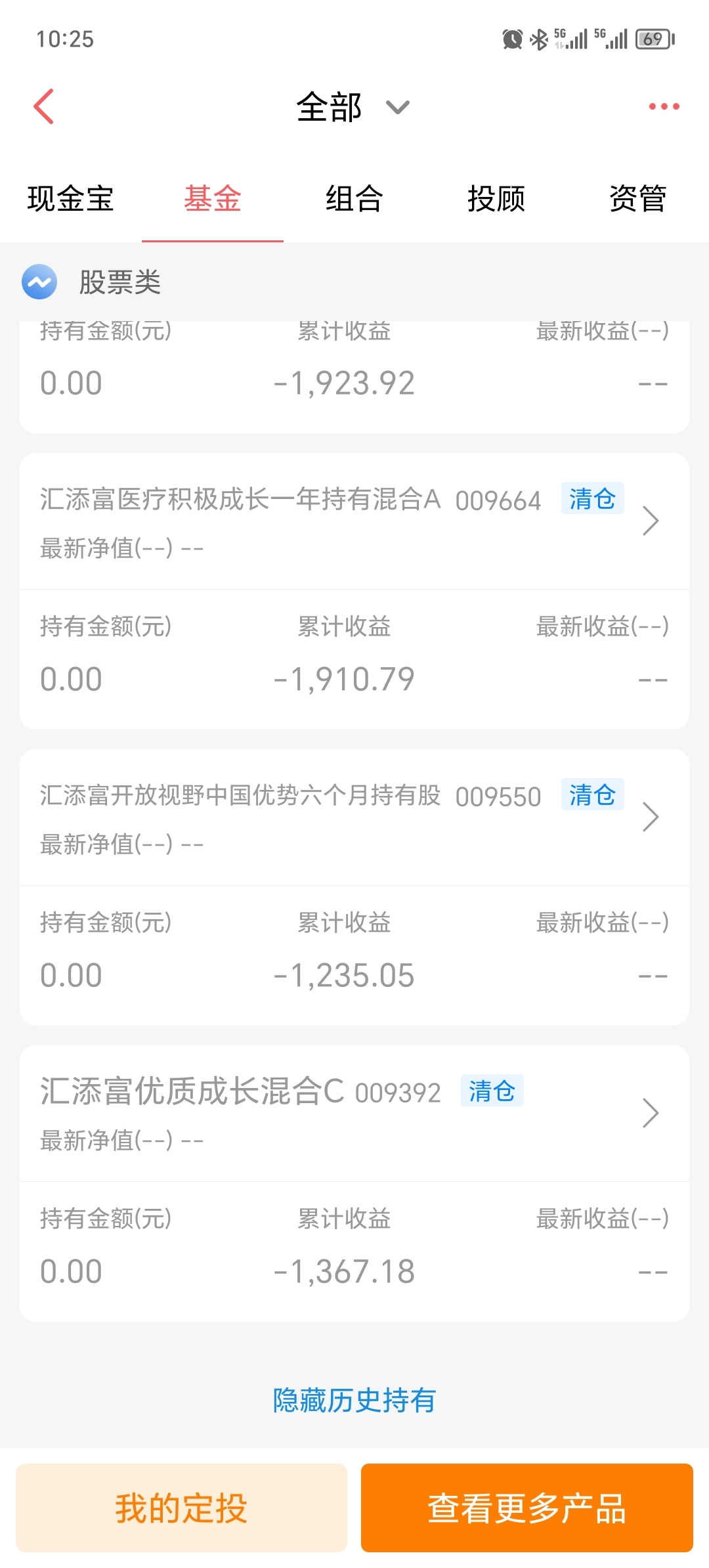
Task: Open fund 汇添富医疗积极成长一年持有混合A 009664
Action: pyautogui.click(x=354, y=521)
